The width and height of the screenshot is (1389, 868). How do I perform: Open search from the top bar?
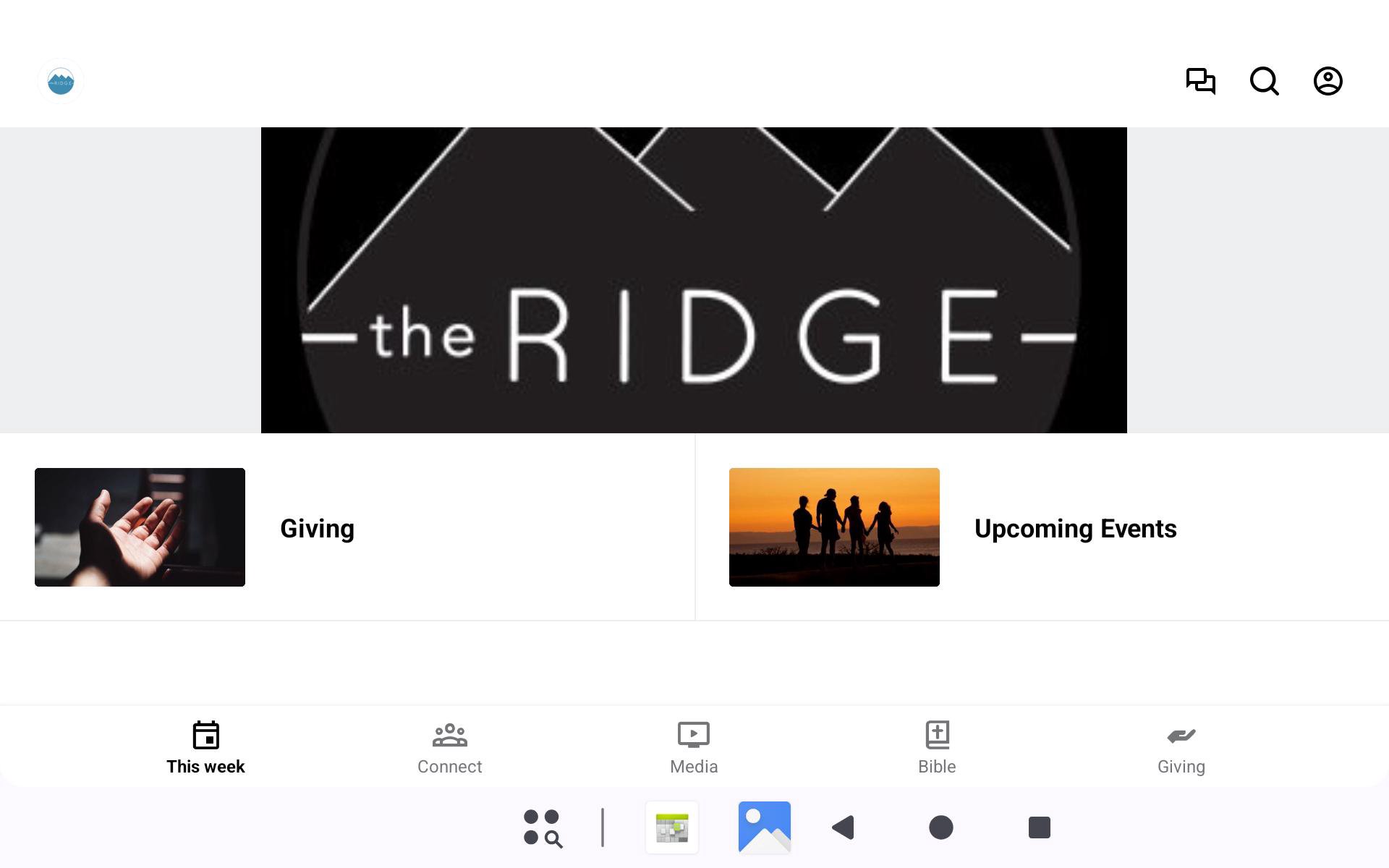point(1264,81)
